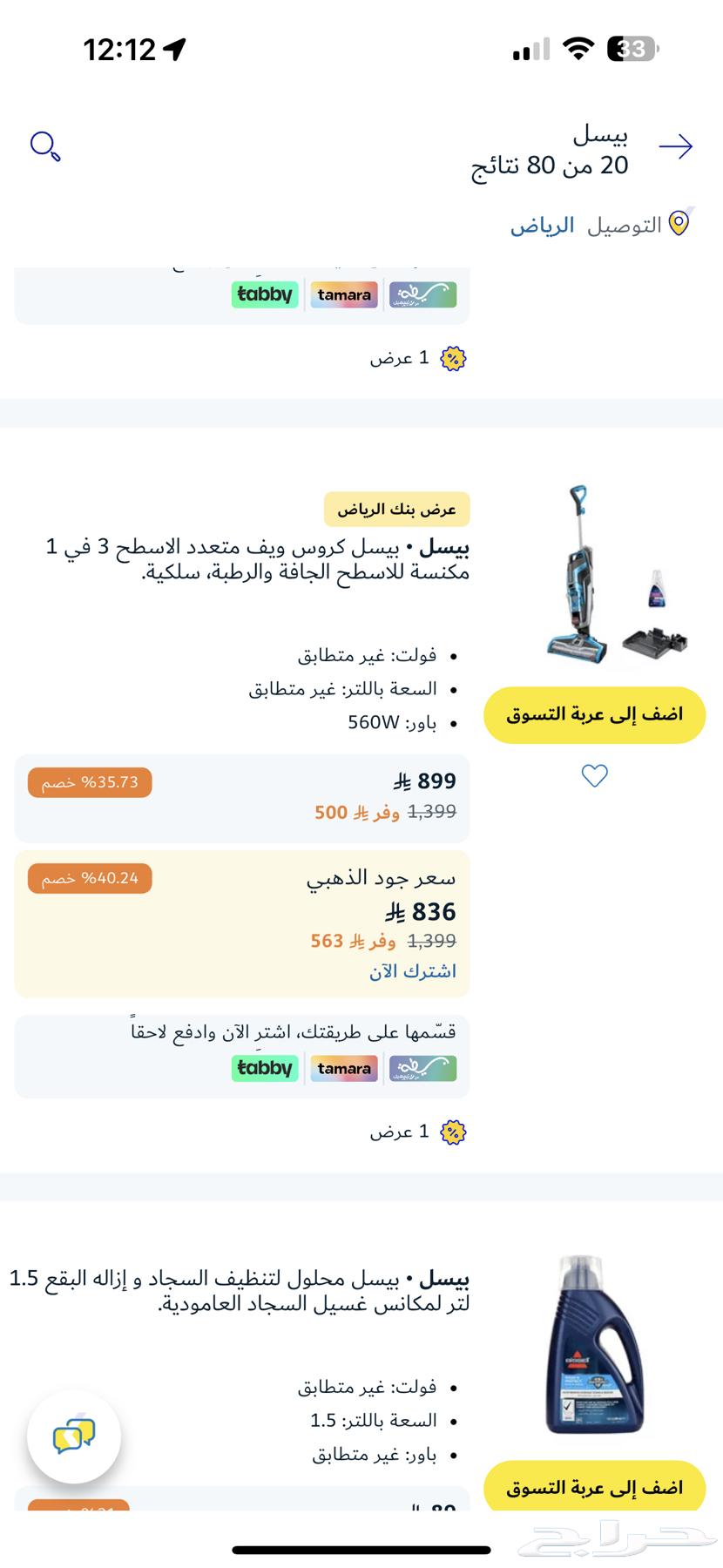Open CrossWave installment payment options box
Screen dimensions: 723x1568
point(242,1056)
